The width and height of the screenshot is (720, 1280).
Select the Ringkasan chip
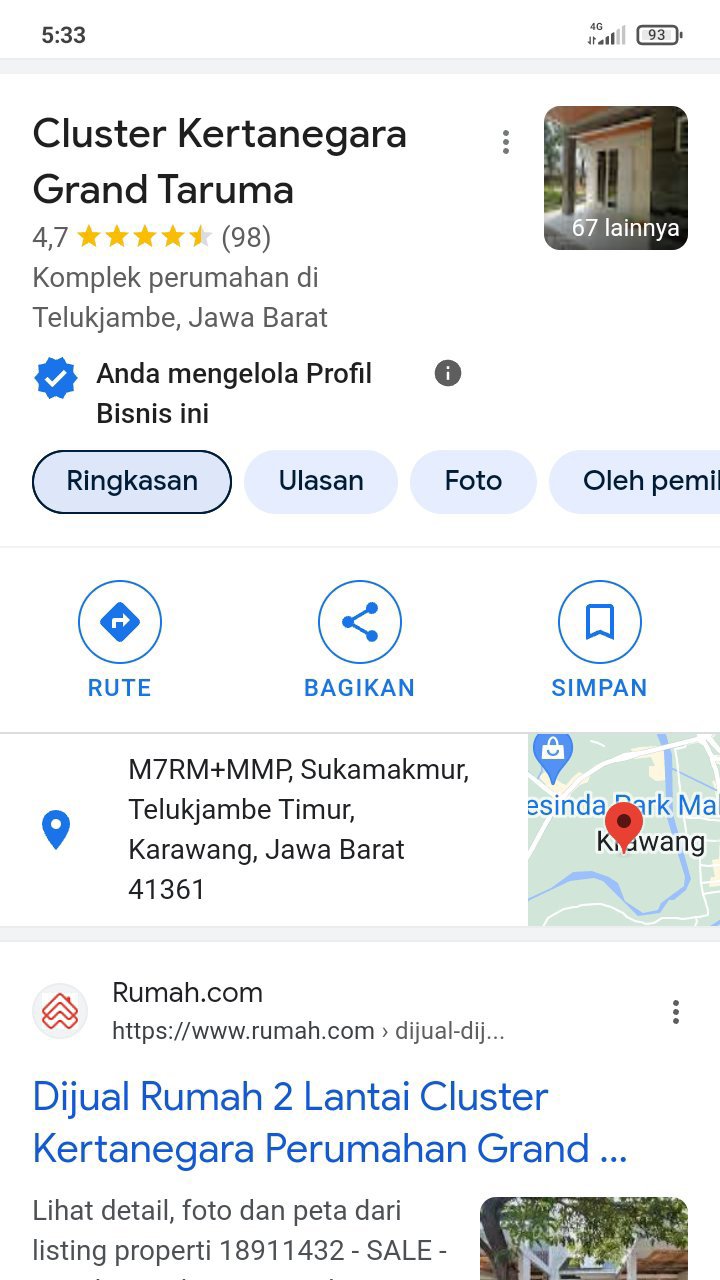coord(132,481)
